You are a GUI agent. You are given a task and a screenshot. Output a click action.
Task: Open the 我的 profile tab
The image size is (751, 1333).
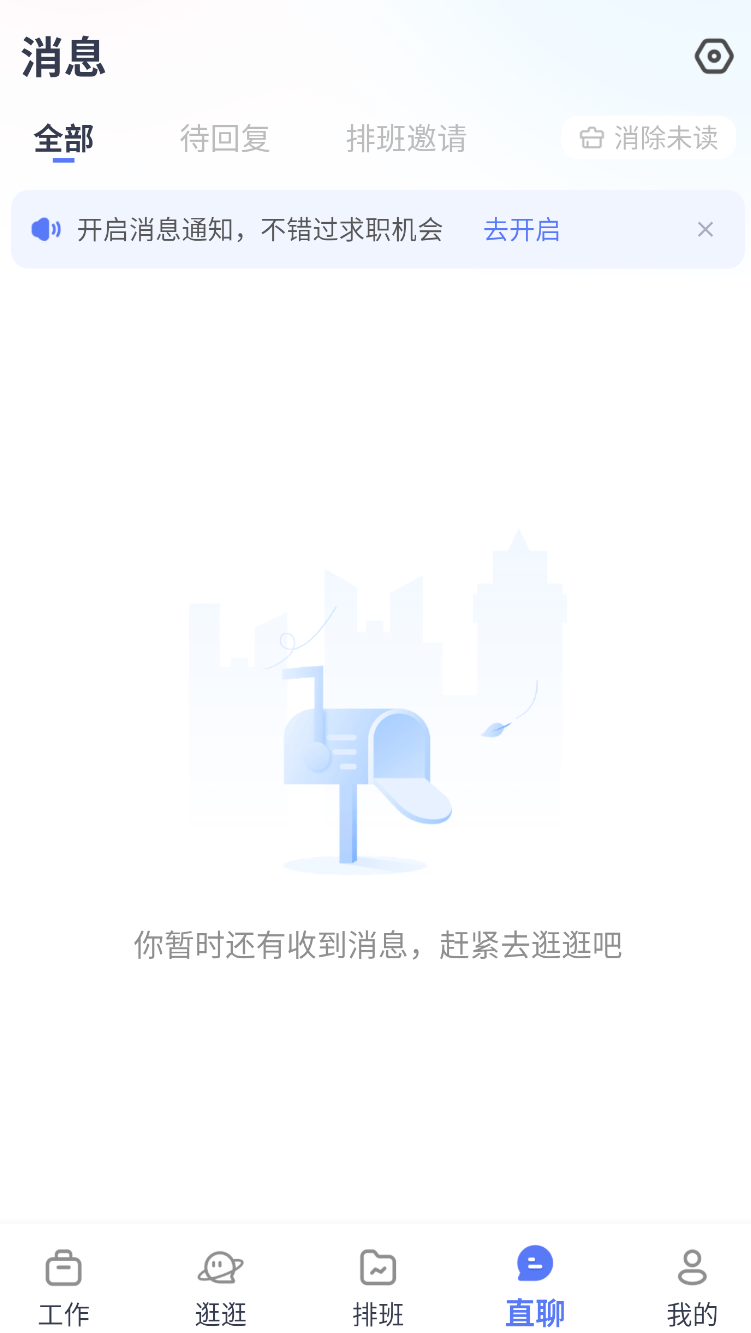click(x=692, y=1287)
